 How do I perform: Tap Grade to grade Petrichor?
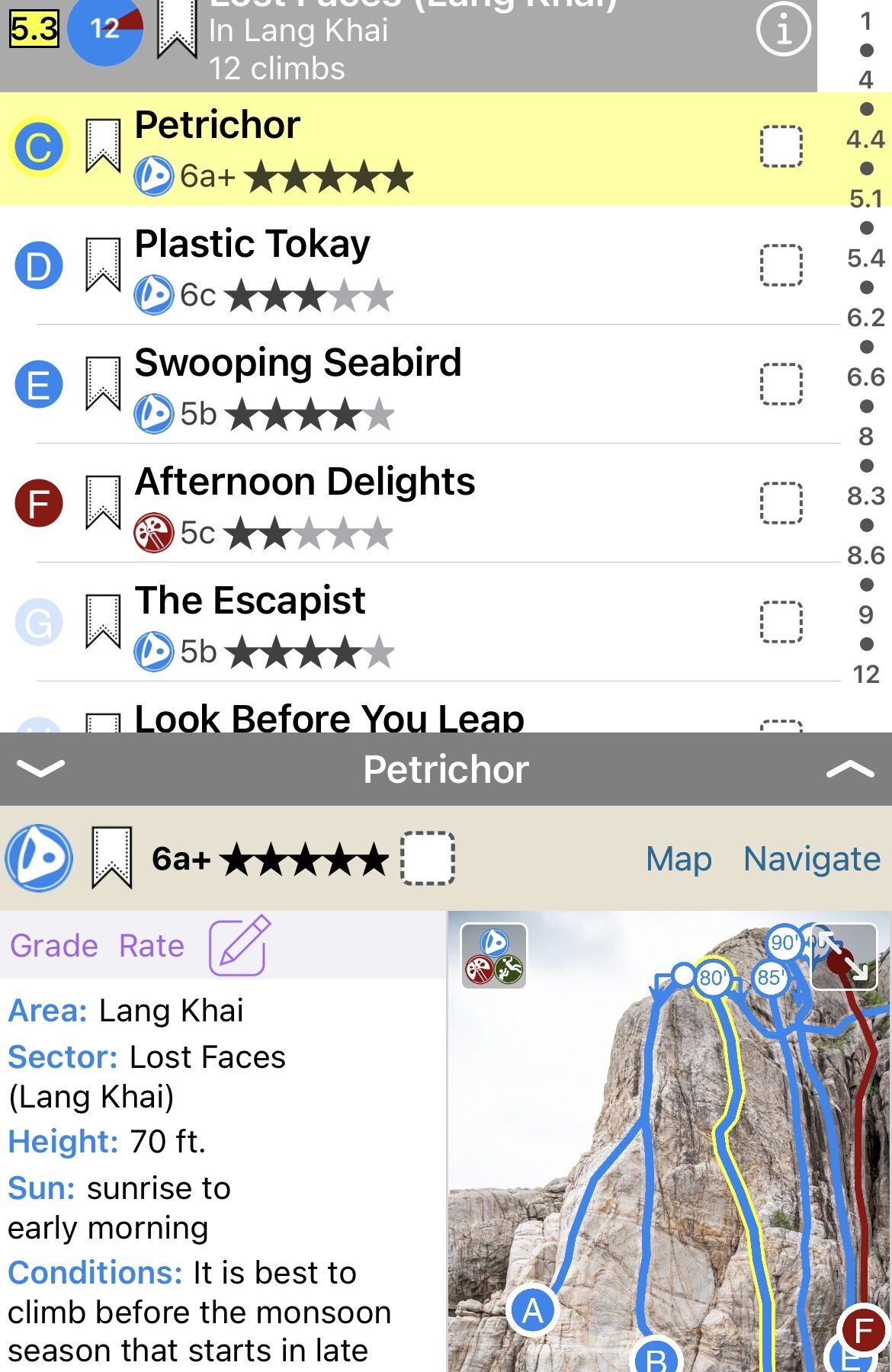pyautogui.click(x=53, y=946)
